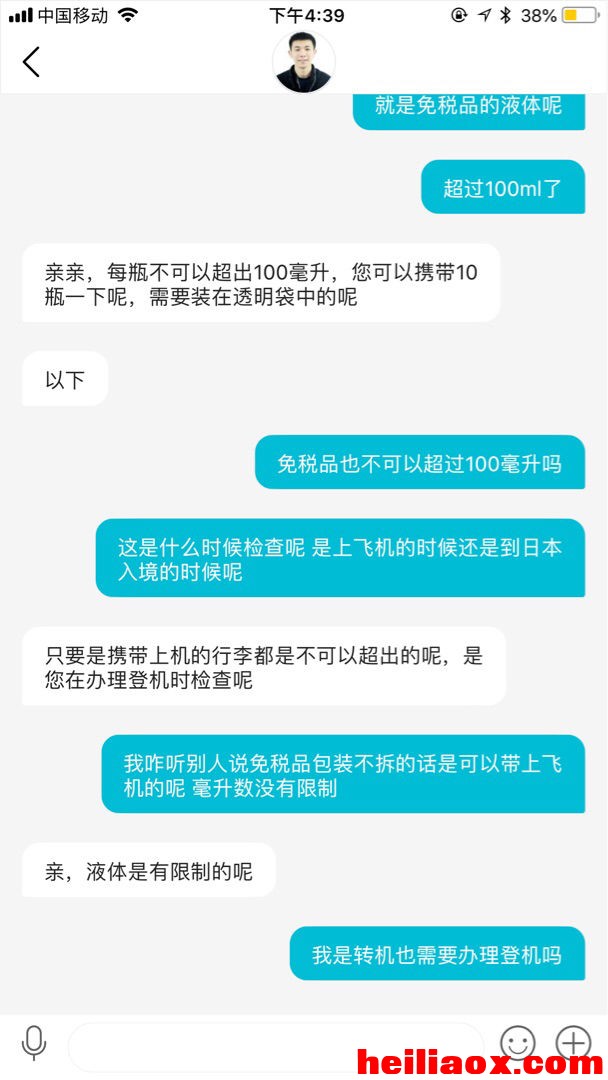Open the agent's profile photo
Screen dimensions: 608x1080
pyautogui.click(x=304, y=62)
